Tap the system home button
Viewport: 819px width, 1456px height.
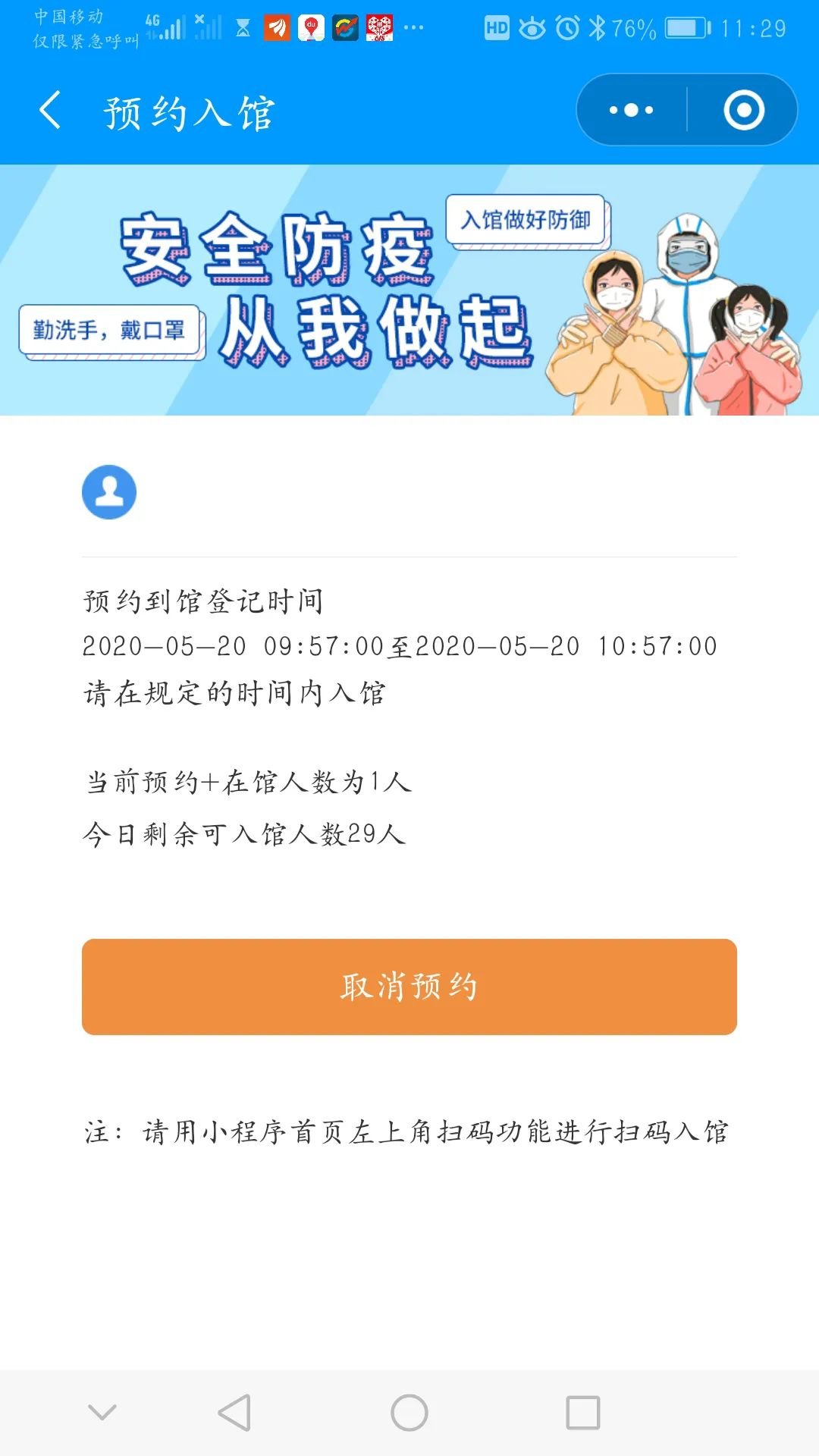tap(409, 1413)
